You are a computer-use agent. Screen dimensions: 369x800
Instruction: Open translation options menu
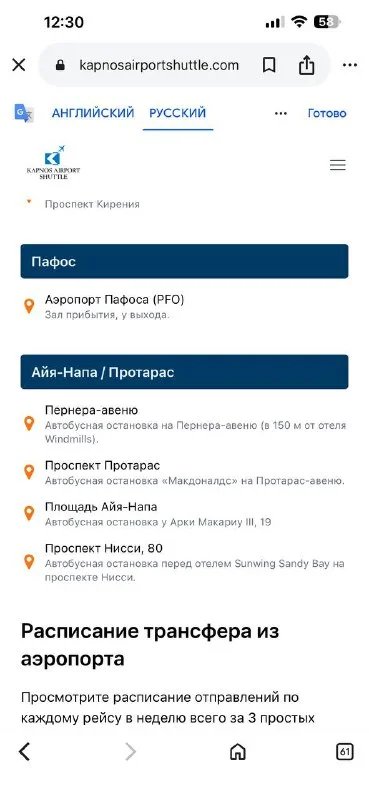[281, 113]
